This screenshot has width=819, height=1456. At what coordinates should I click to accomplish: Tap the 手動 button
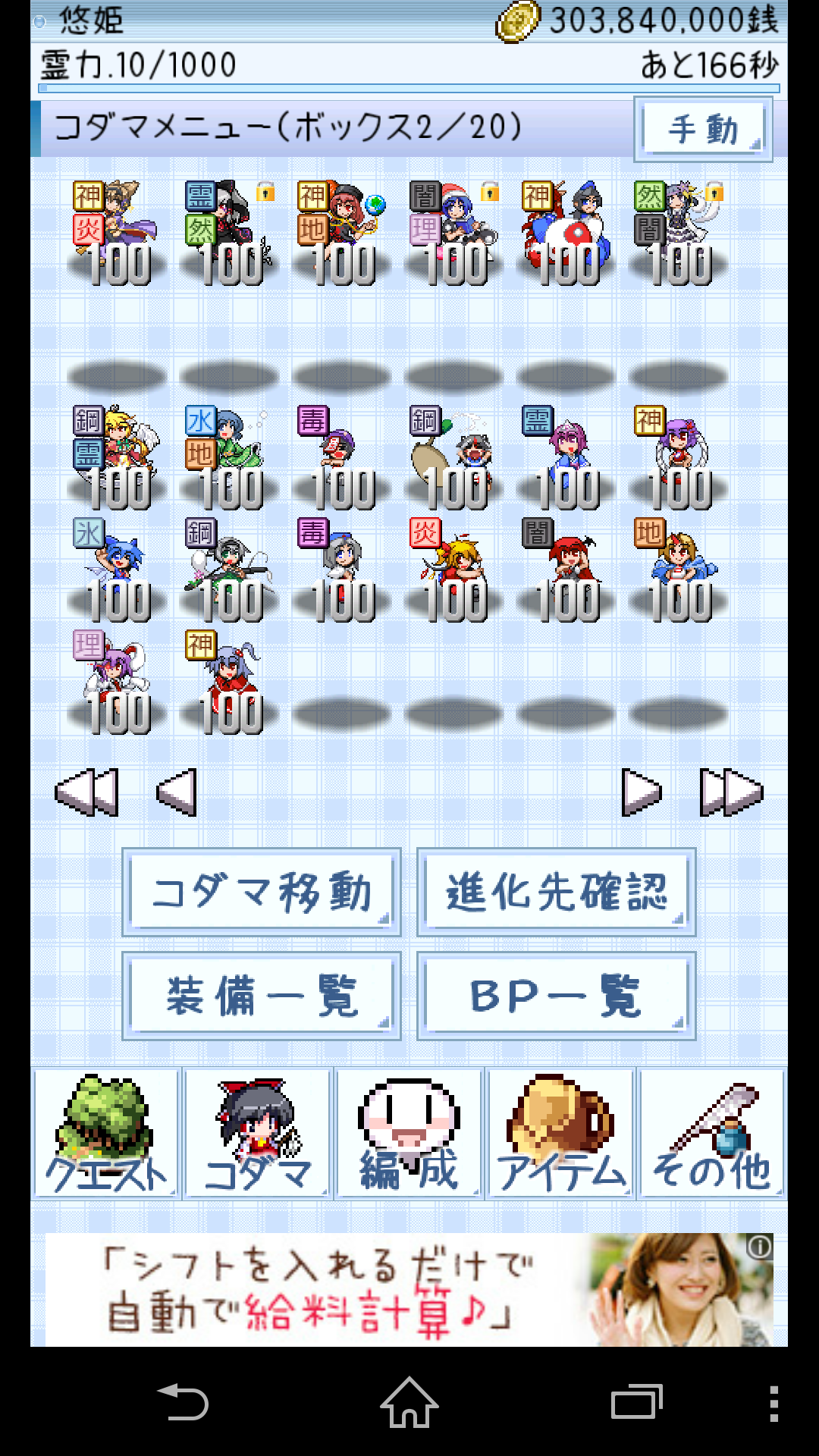[x=703, y=130]
